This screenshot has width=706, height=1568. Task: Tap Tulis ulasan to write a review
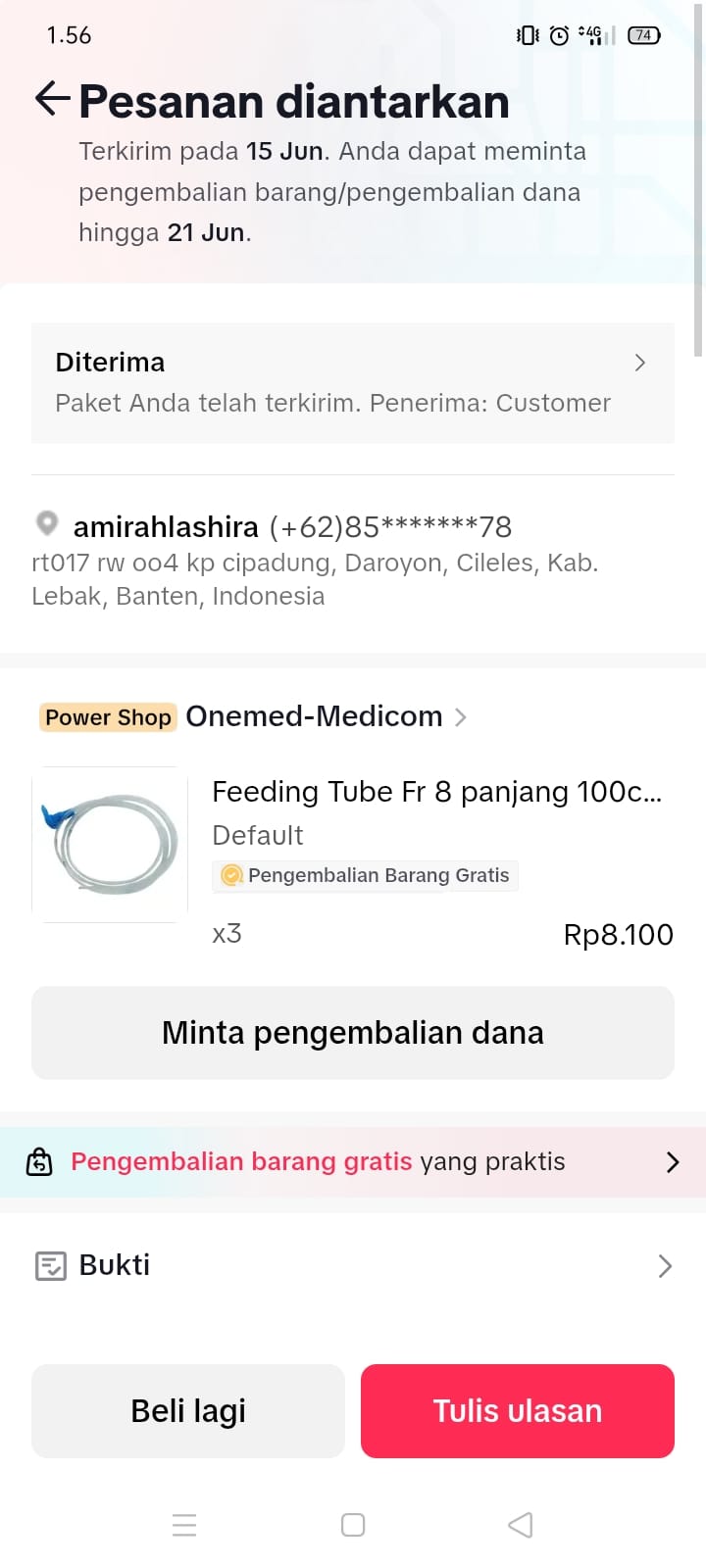518,1411
